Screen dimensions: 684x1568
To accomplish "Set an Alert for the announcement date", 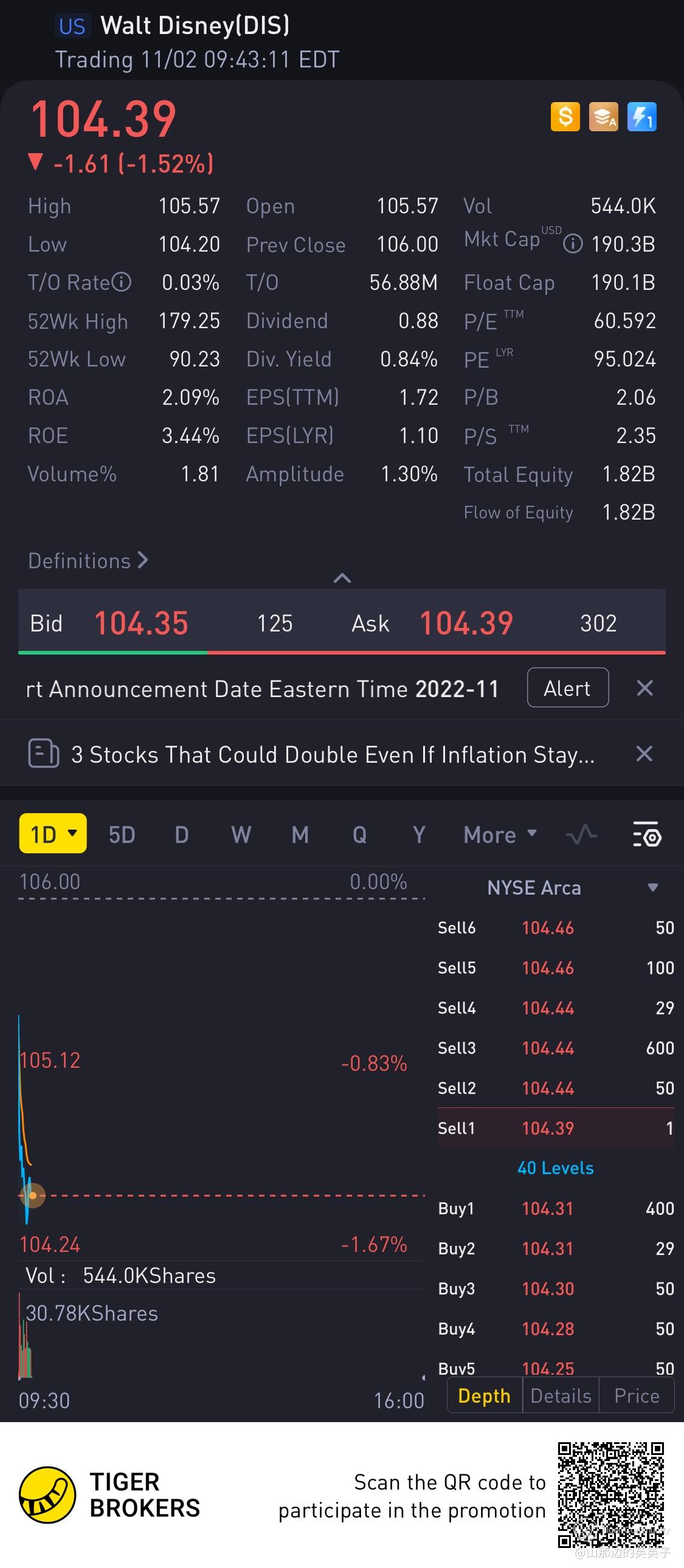I will tap(567, 689).
